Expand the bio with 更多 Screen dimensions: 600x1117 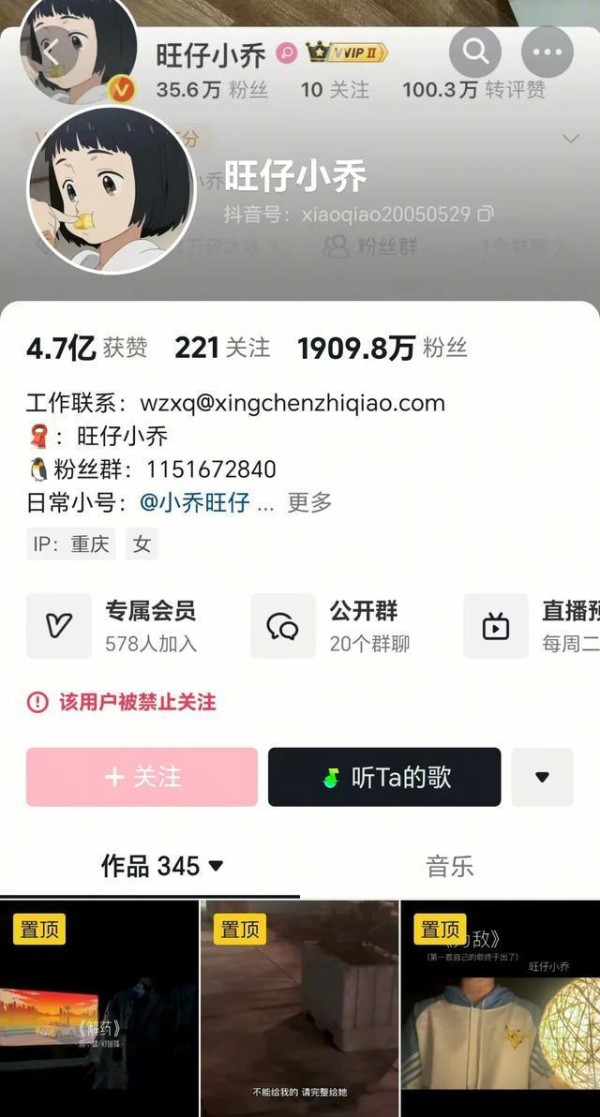(309, 503)
